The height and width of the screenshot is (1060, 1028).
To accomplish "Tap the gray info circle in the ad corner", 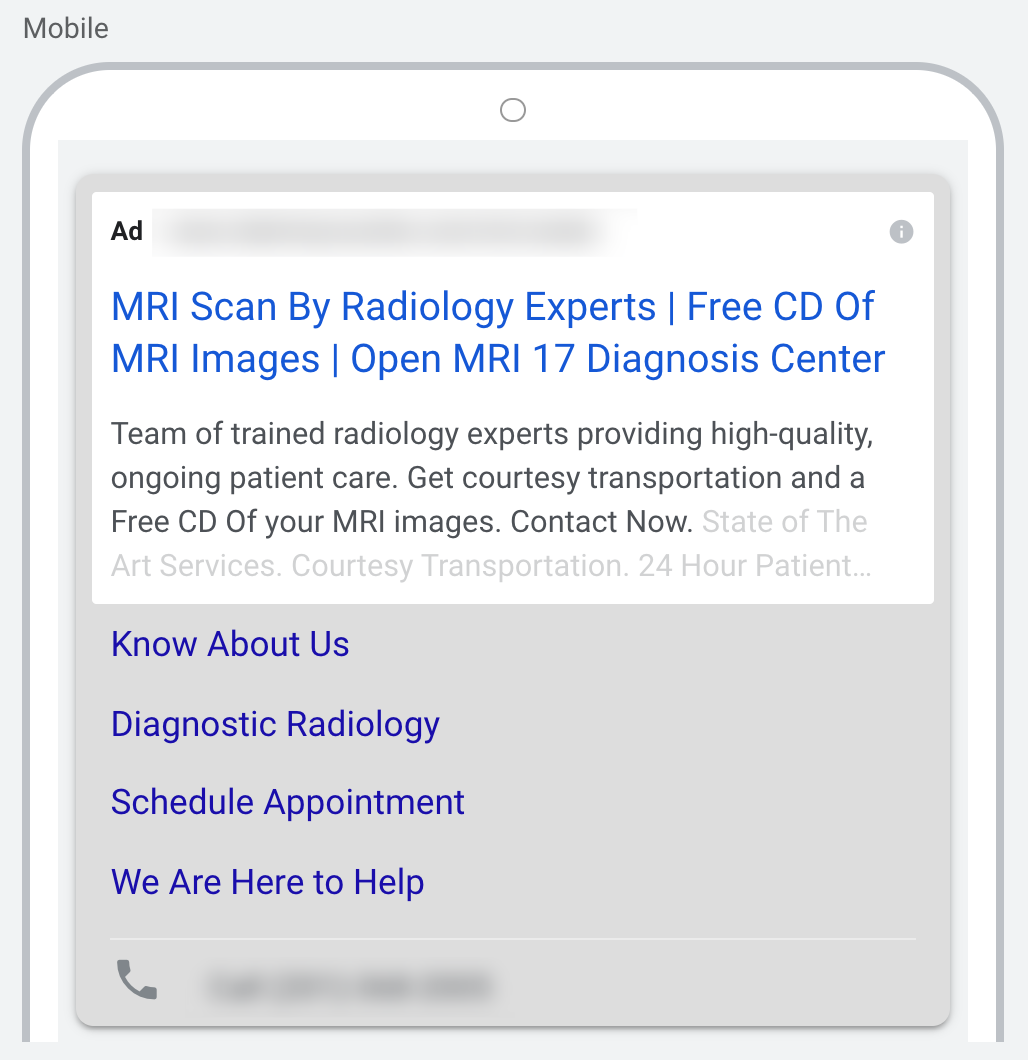I will (x=901, y=231).
